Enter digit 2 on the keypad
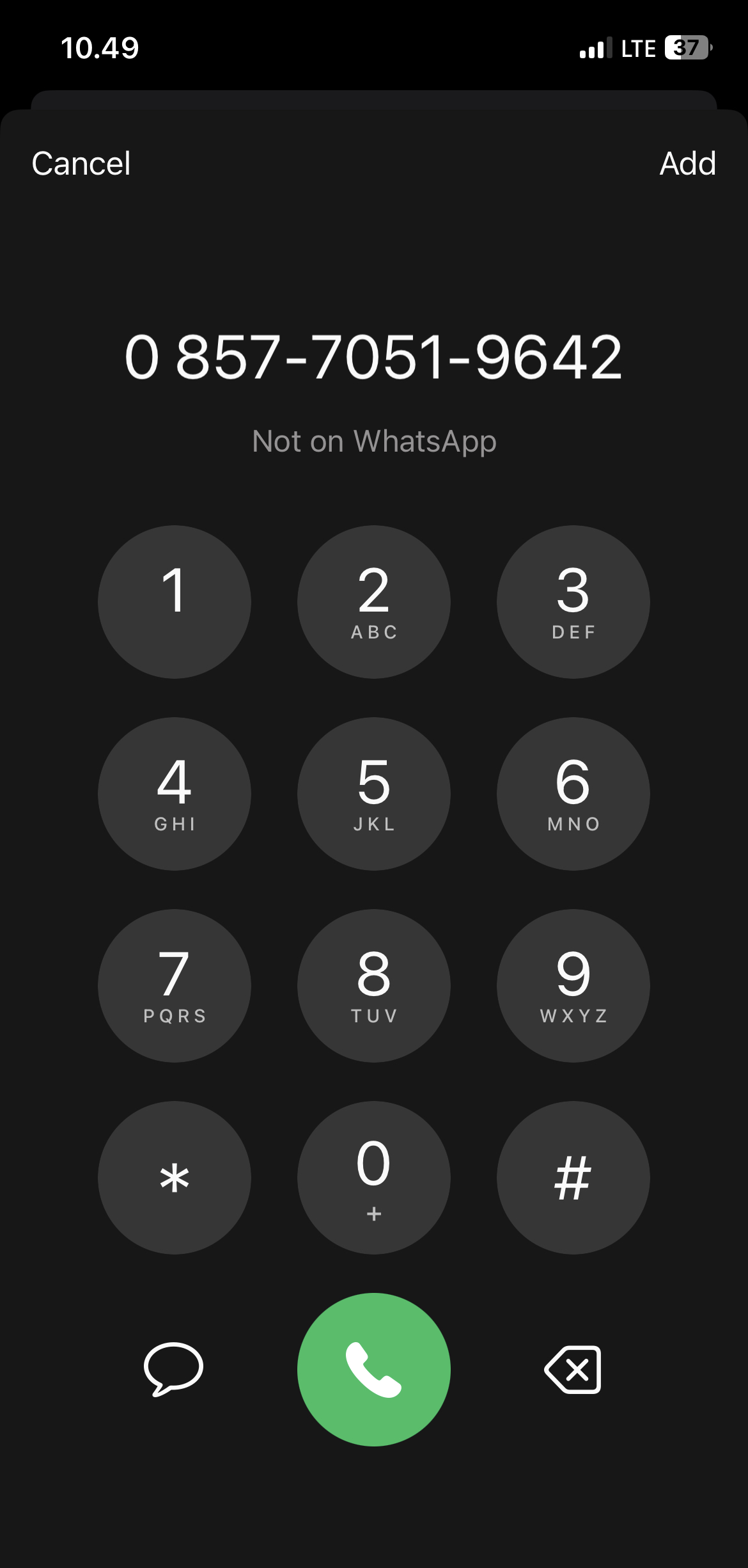Screen dimensions: 748x1568 374,602
